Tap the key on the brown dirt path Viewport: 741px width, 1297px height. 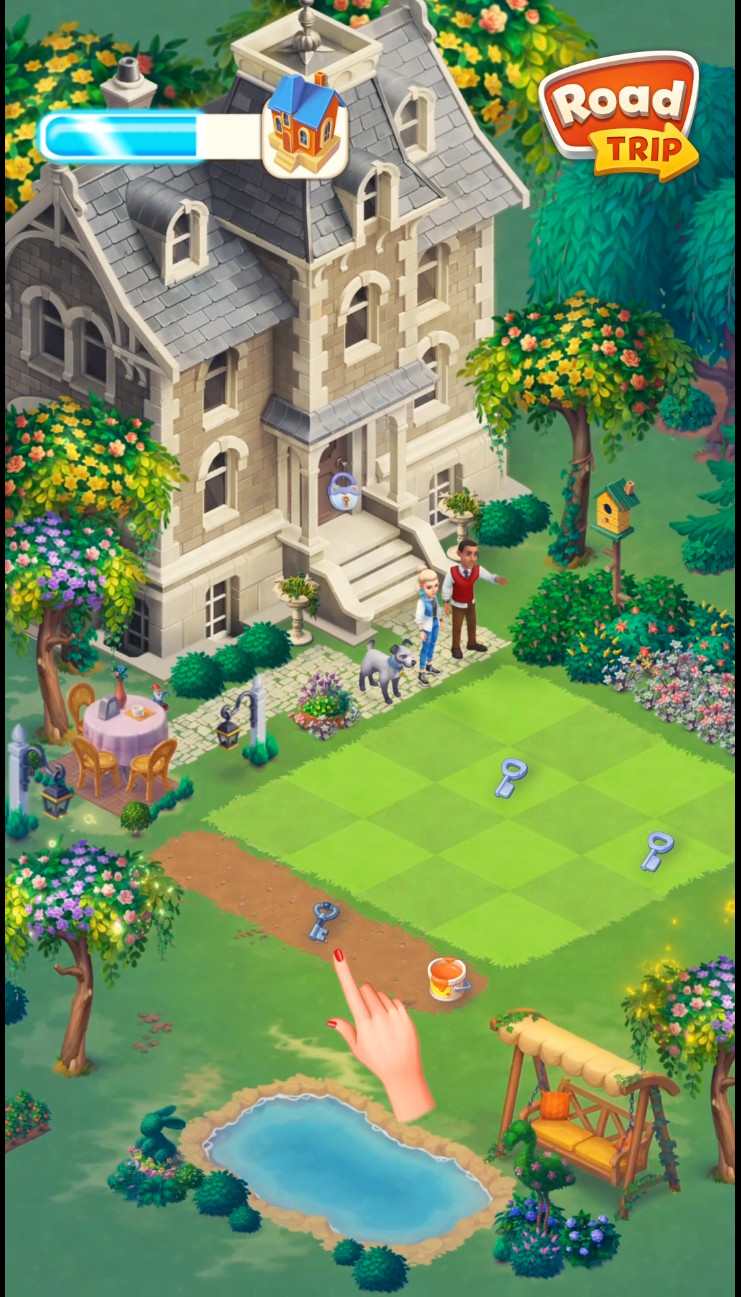(x=322, y=920)
